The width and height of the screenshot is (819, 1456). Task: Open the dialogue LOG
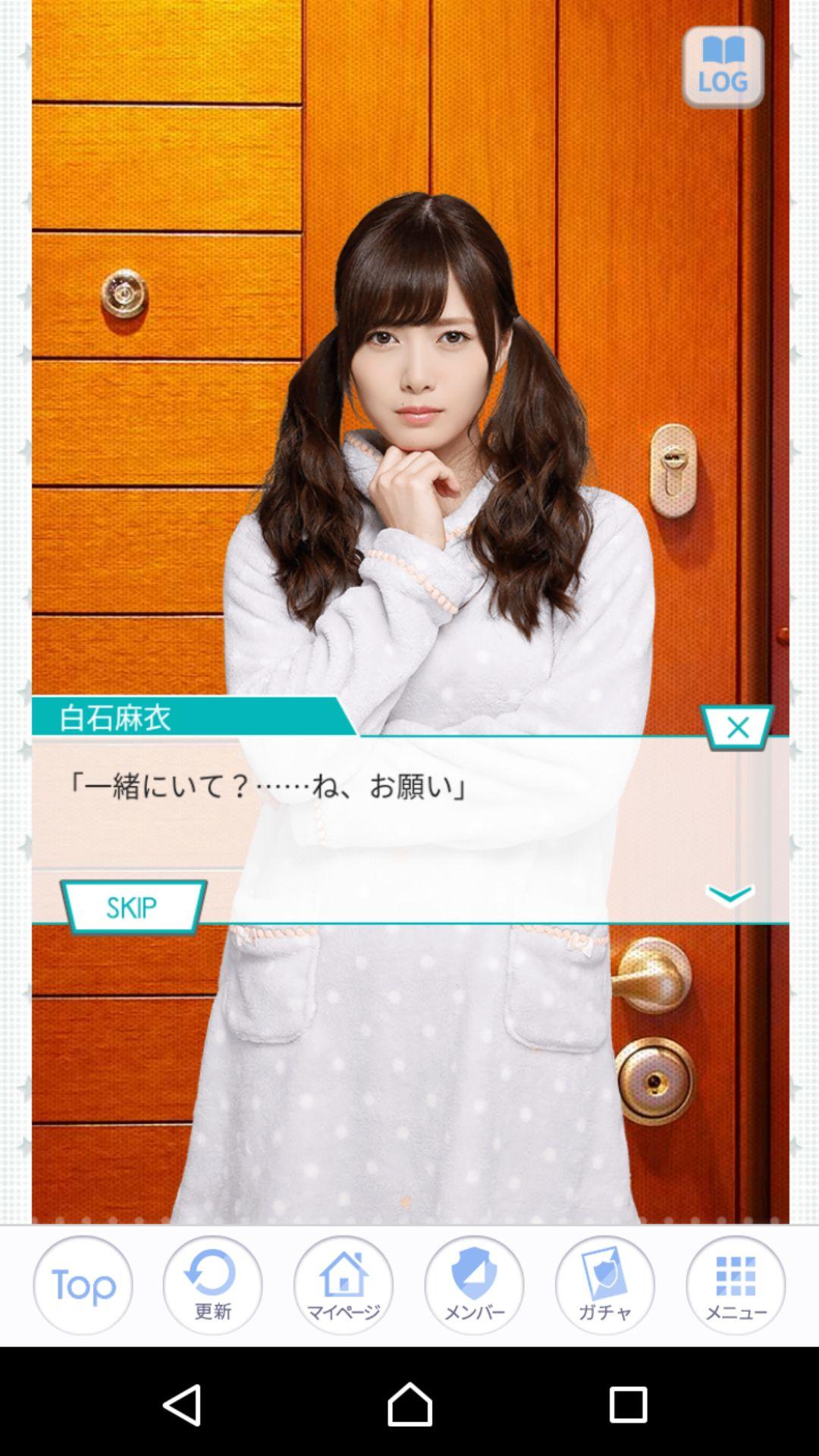point(723,67)
